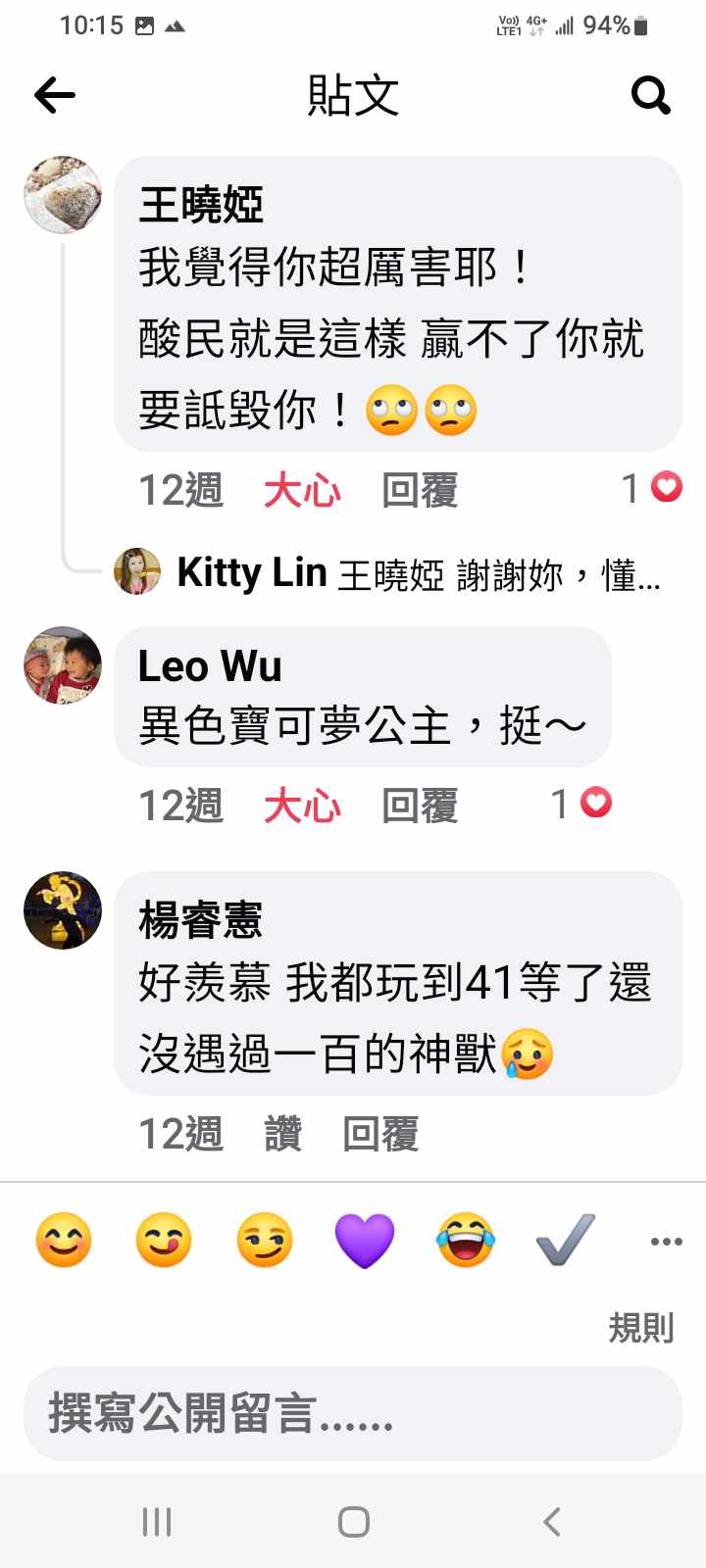
Task: Reply to 楊睿憲's comment
Action: click(380, 1134)
